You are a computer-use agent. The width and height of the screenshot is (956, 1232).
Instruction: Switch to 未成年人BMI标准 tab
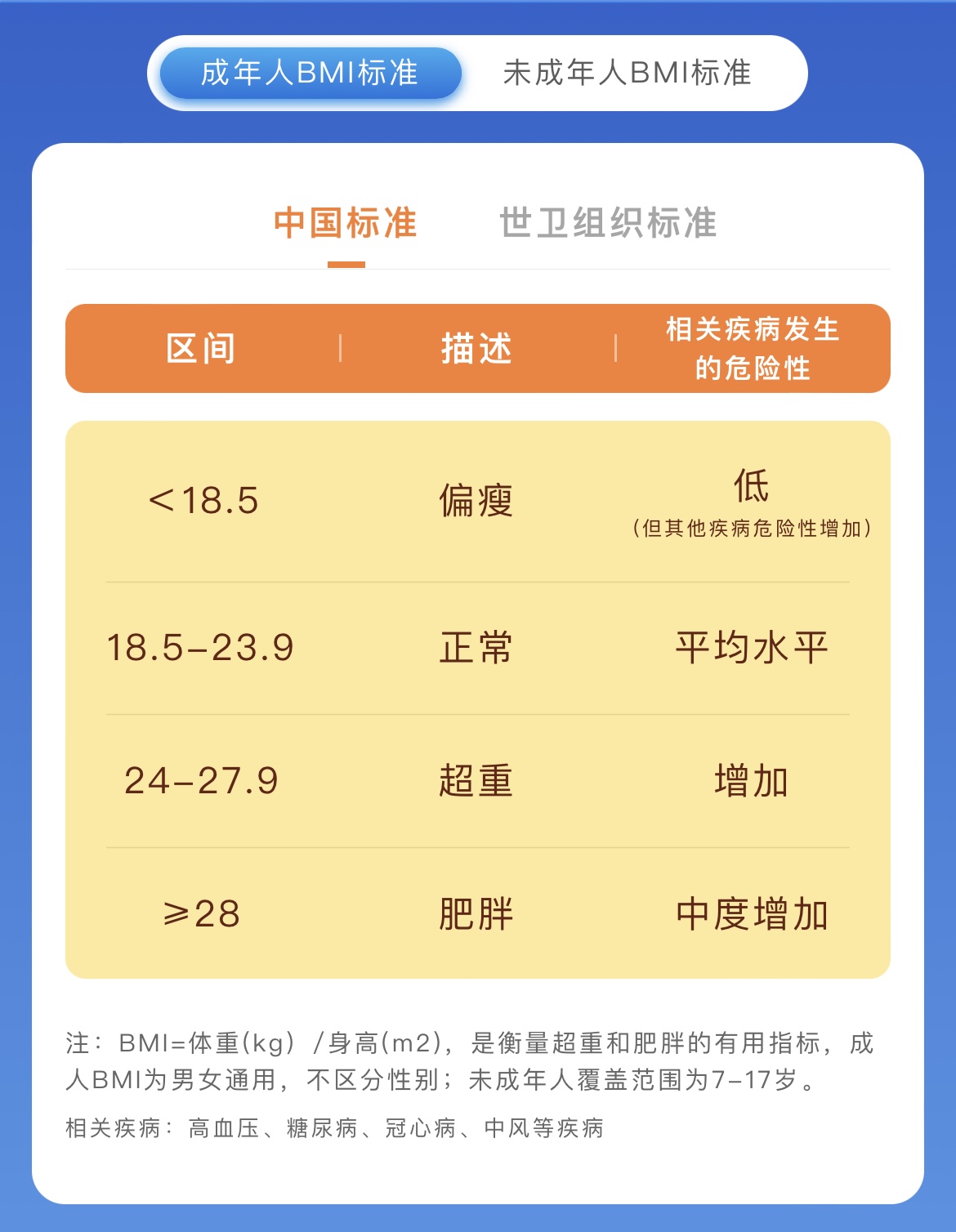627,73
